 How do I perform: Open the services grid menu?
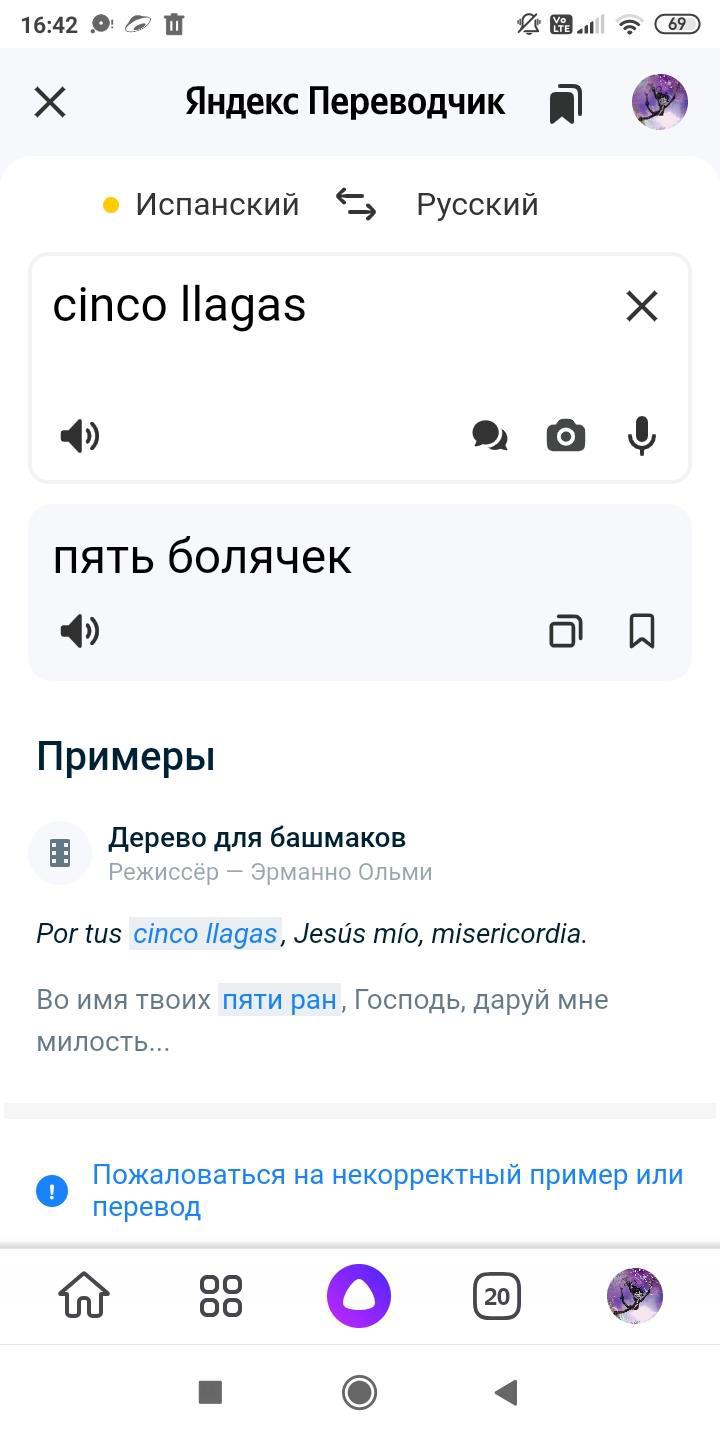tap(221, 1296)
